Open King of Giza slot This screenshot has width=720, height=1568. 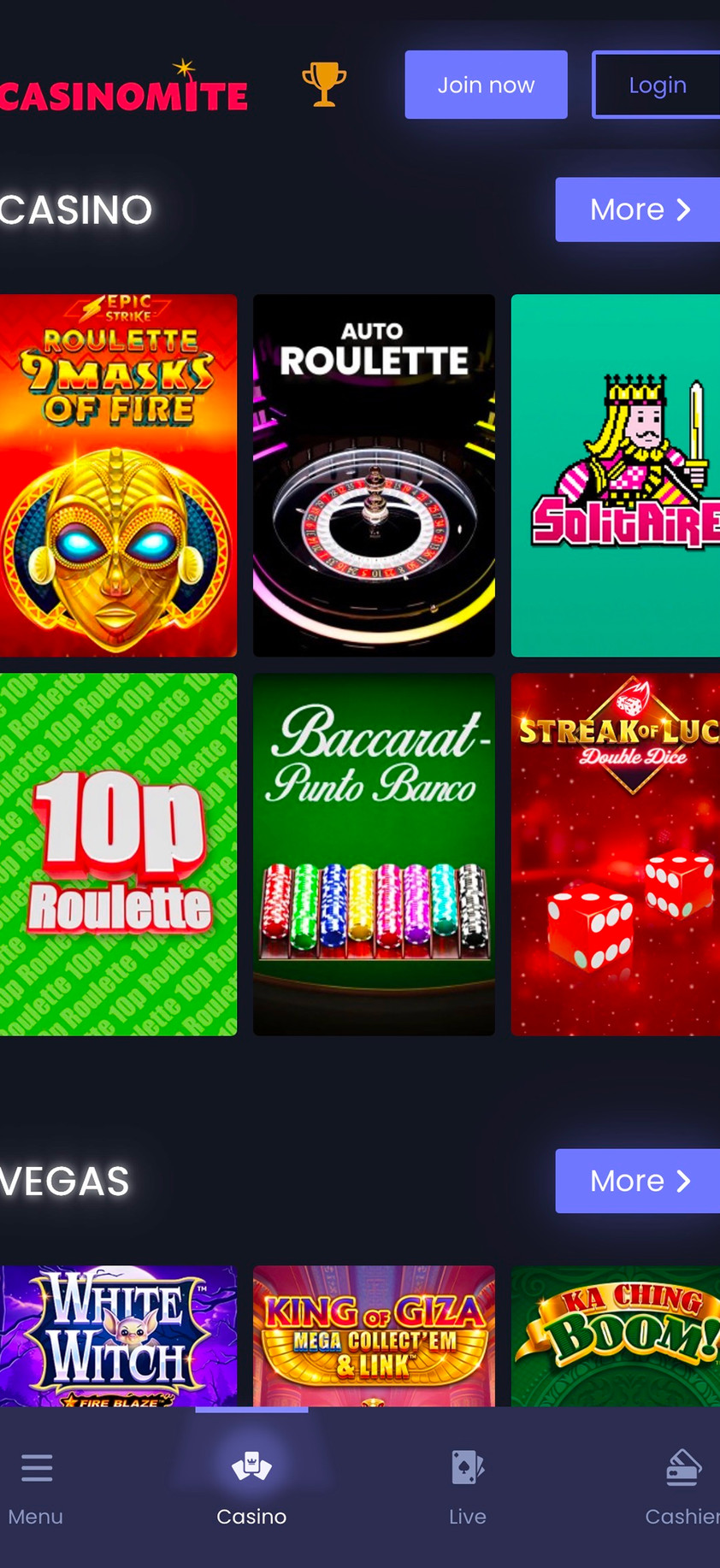tap(374, 1335)
